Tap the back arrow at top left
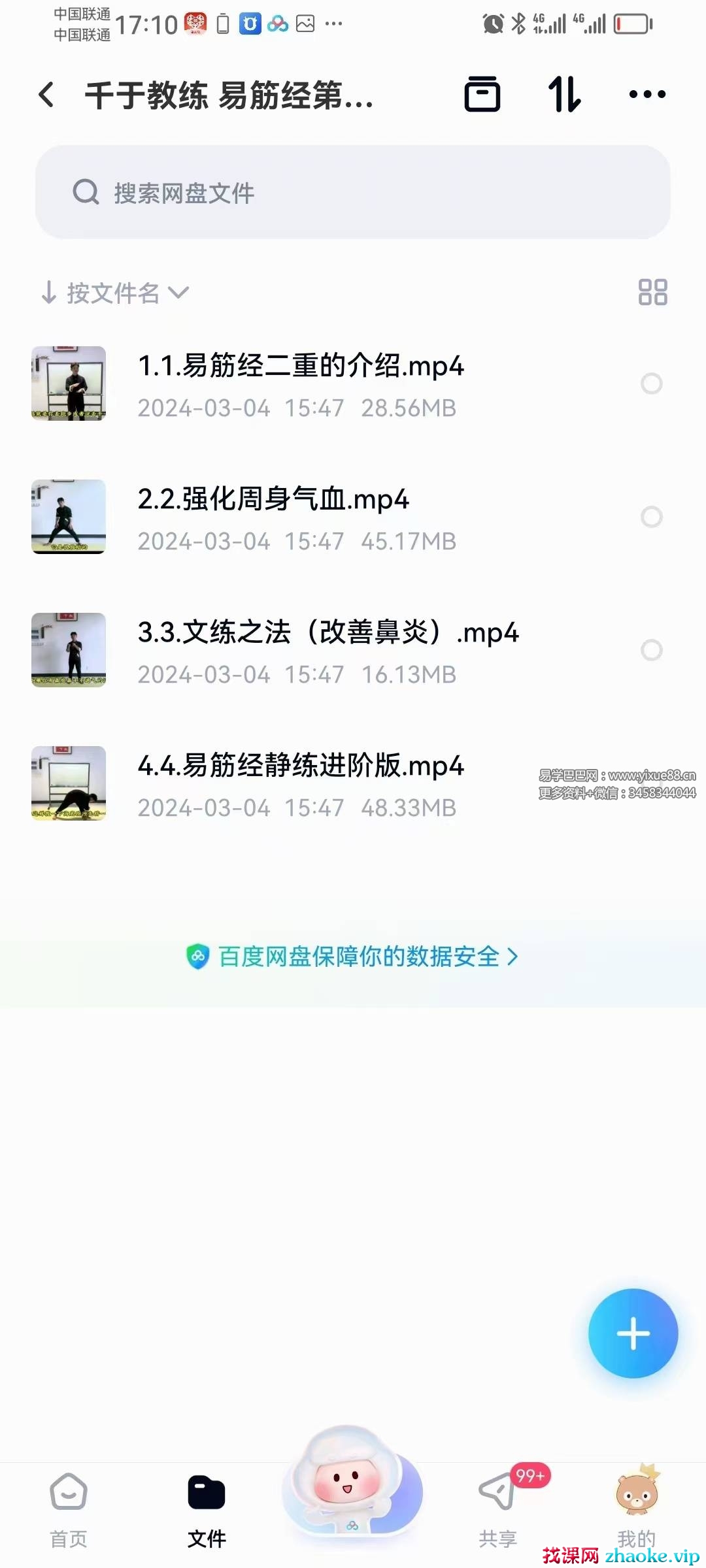 [x=47, y=95]
